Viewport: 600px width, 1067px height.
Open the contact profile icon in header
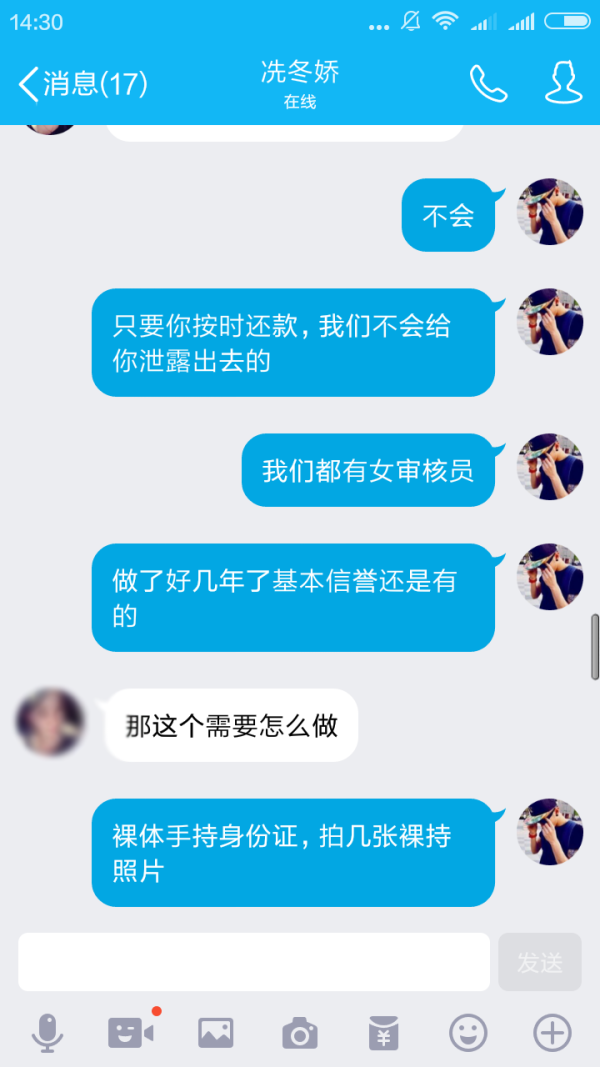[x=564, y=84]
